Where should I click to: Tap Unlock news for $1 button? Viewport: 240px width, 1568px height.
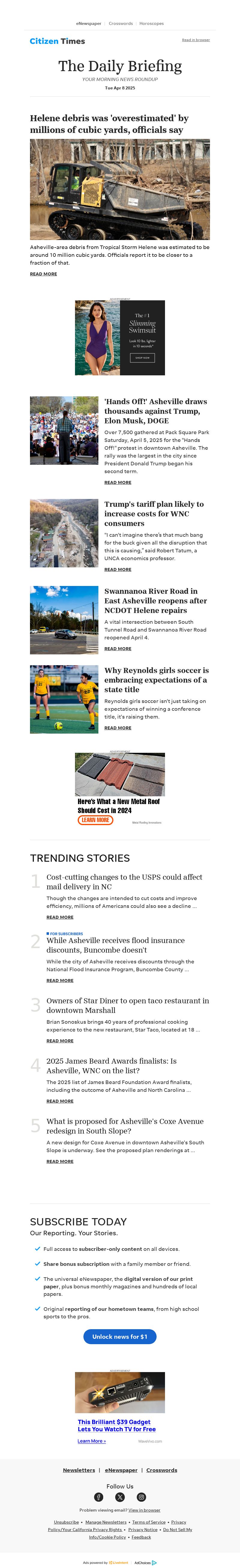(x=119, y=1336)
